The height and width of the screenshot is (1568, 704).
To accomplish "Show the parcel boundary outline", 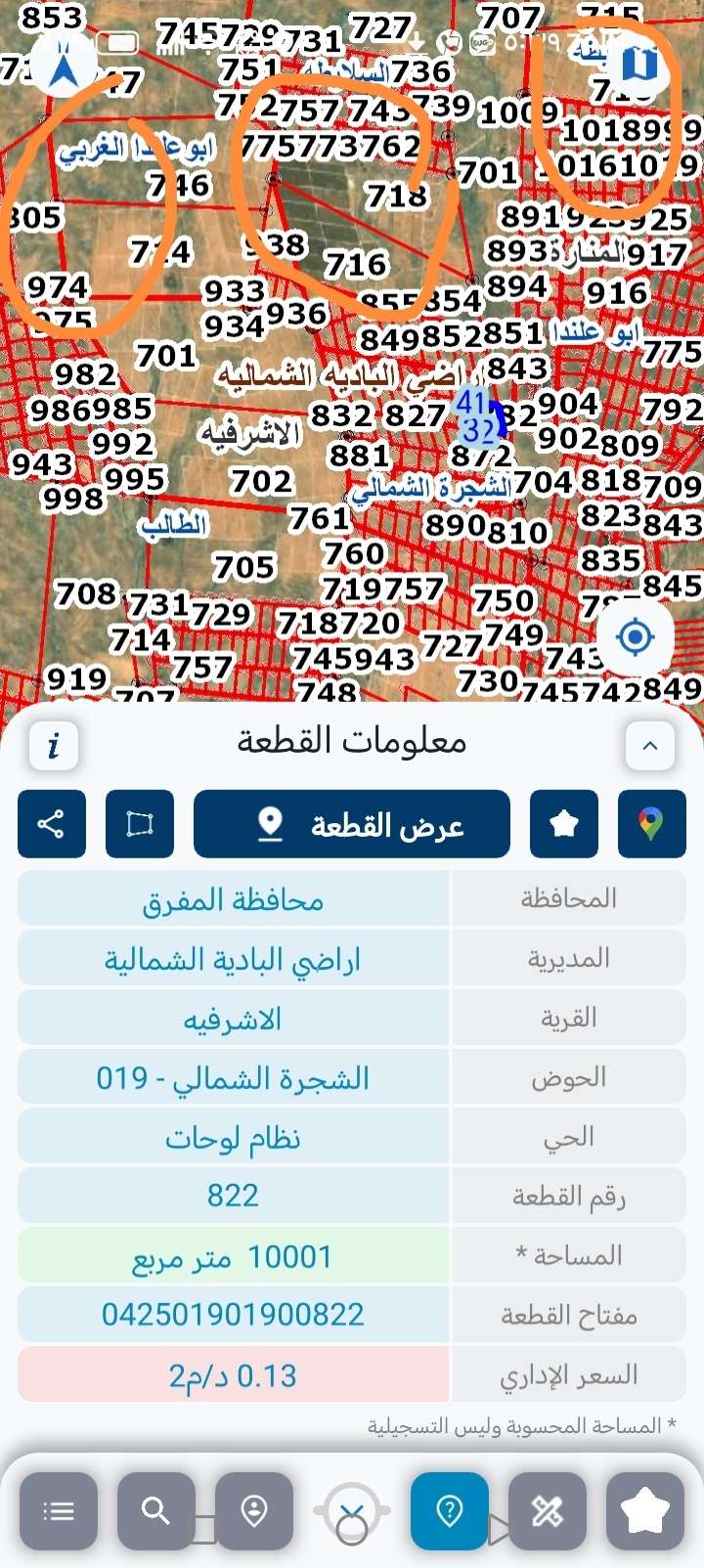I will point(140,824).
